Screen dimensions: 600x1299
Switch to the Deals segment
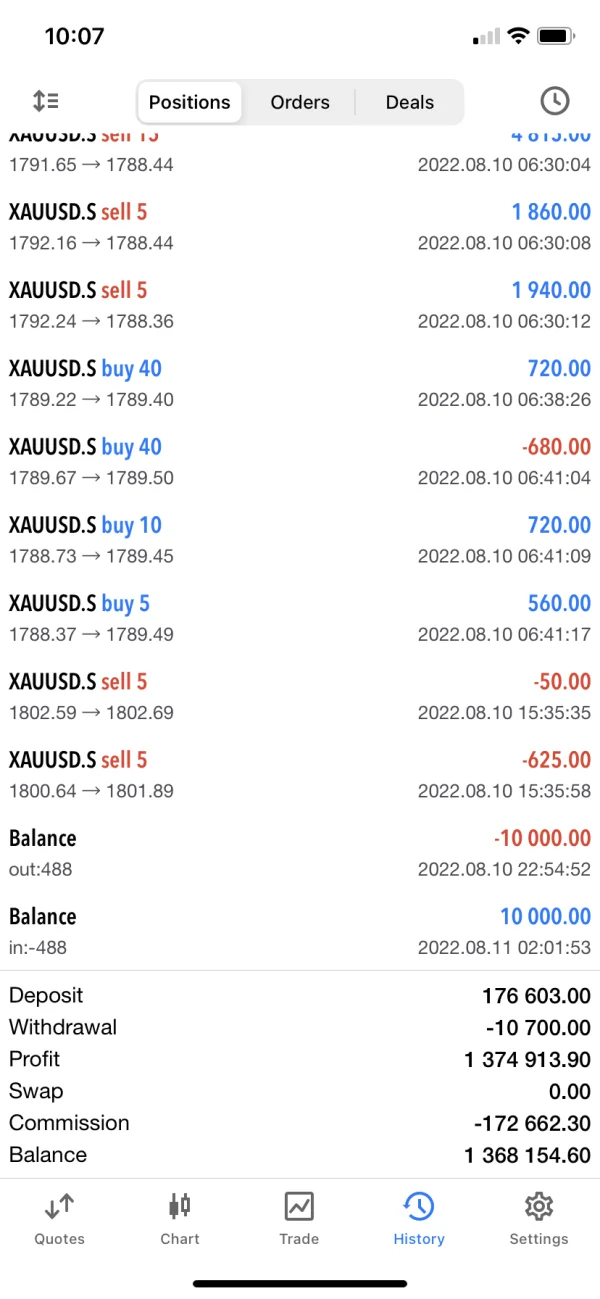(409, 102)
